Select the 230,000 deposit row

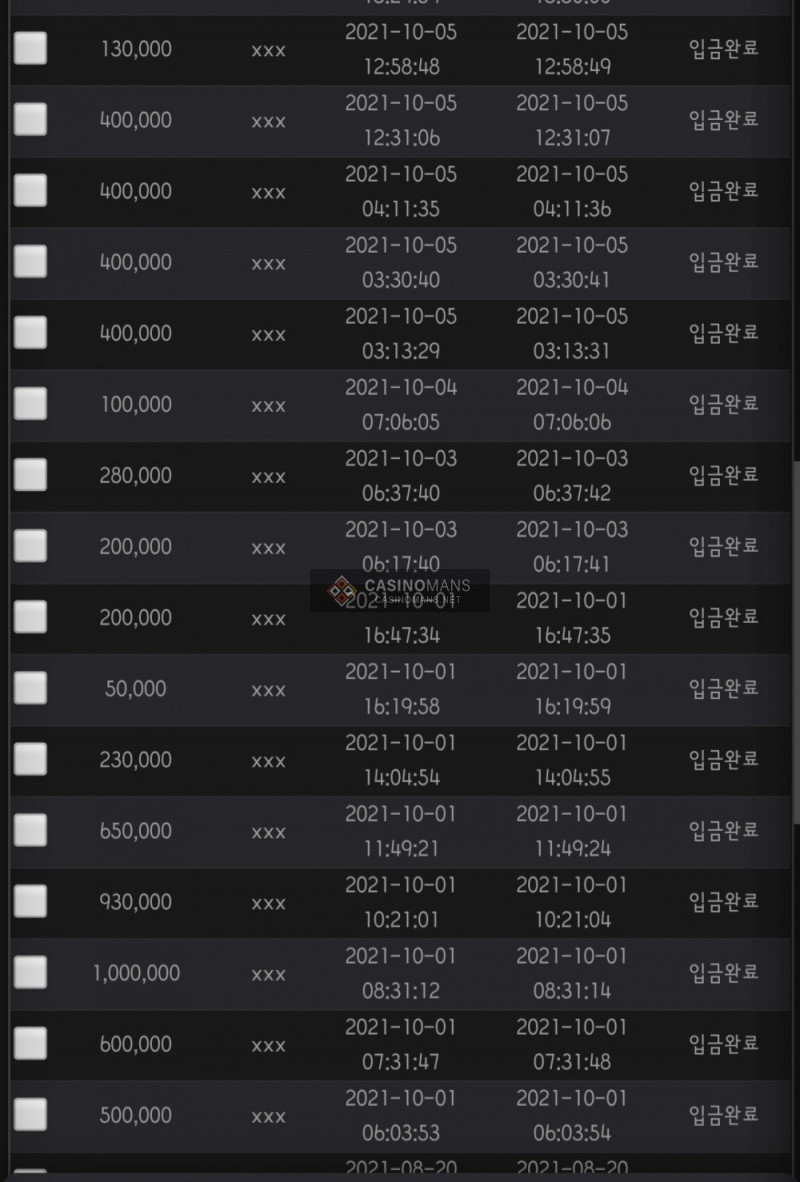[30, 759]
